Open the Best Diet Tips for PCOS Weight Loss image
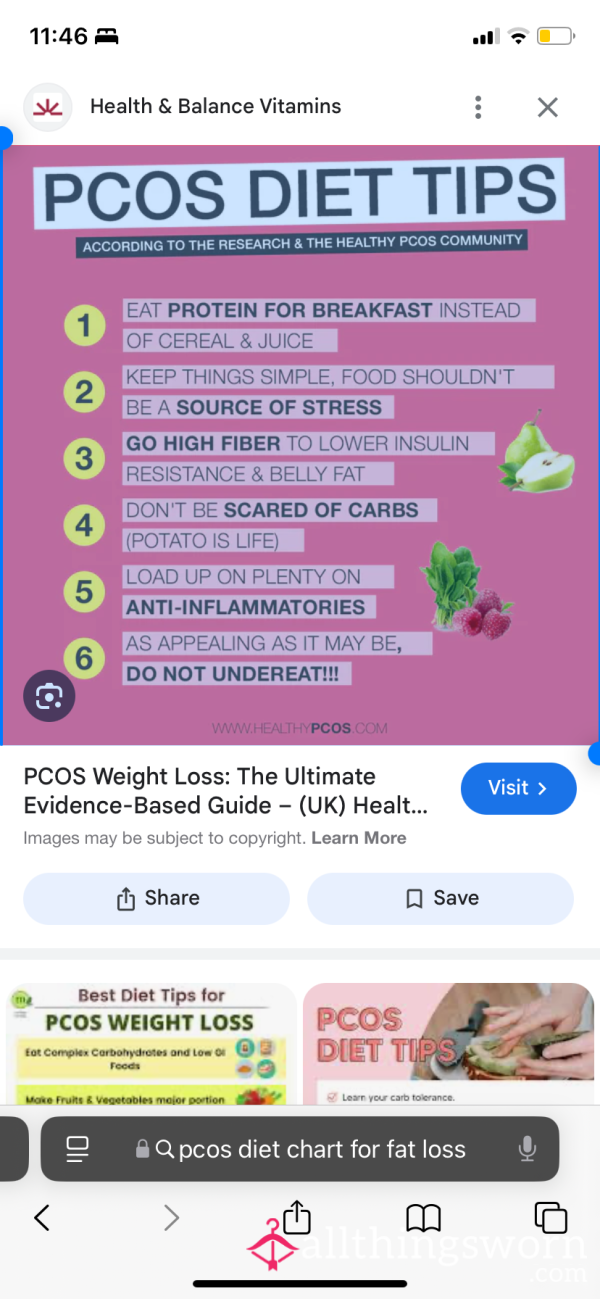The image size is (600, 1299). coord(152,1044)
